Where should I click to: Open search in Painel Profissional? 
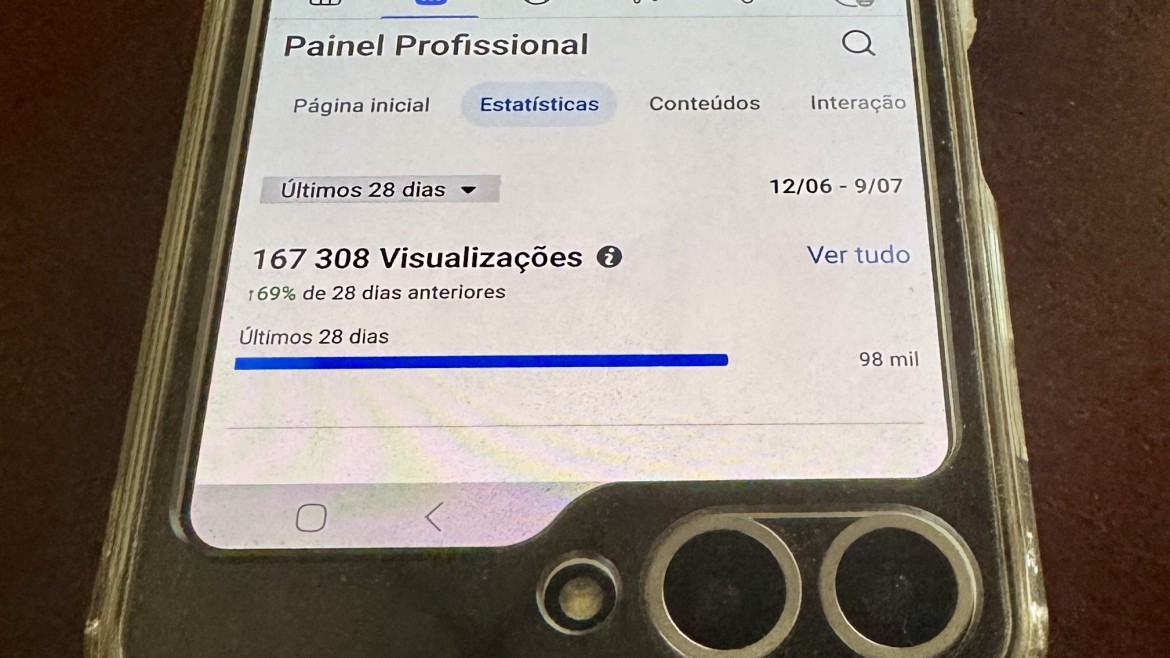[858, 43]
